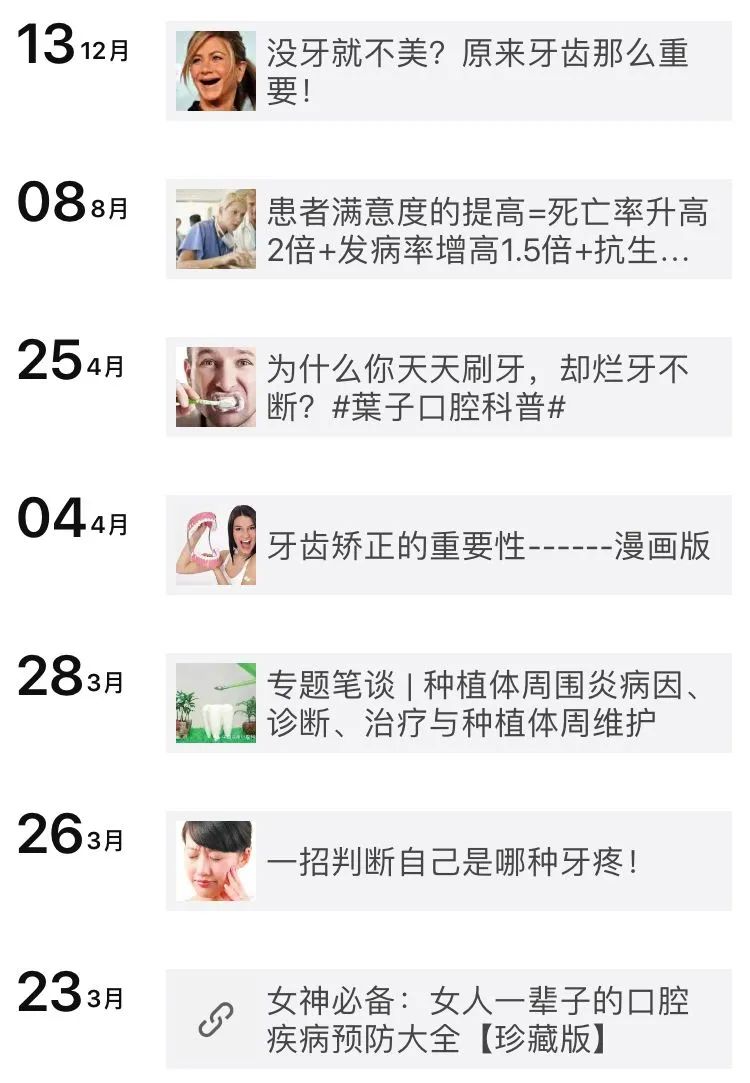Read 为什么你天天刷牙，却烂牙不断
The height and width of the screenshot is (1083, 750).
point(477,388)
